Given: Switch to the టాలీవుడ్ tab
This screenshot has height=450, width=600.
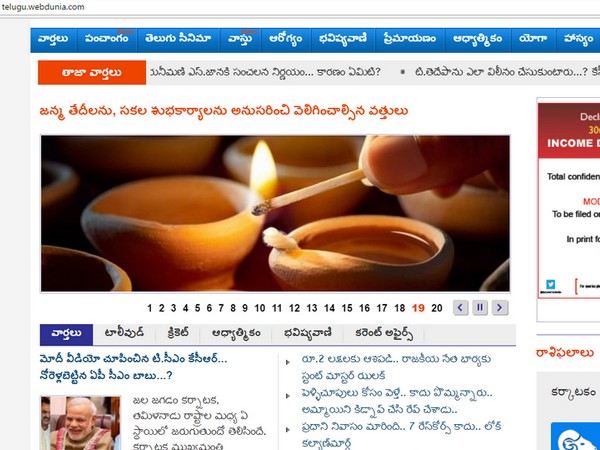Looking at the screenshot, I should pyautogui.click(x=125, y=333).
